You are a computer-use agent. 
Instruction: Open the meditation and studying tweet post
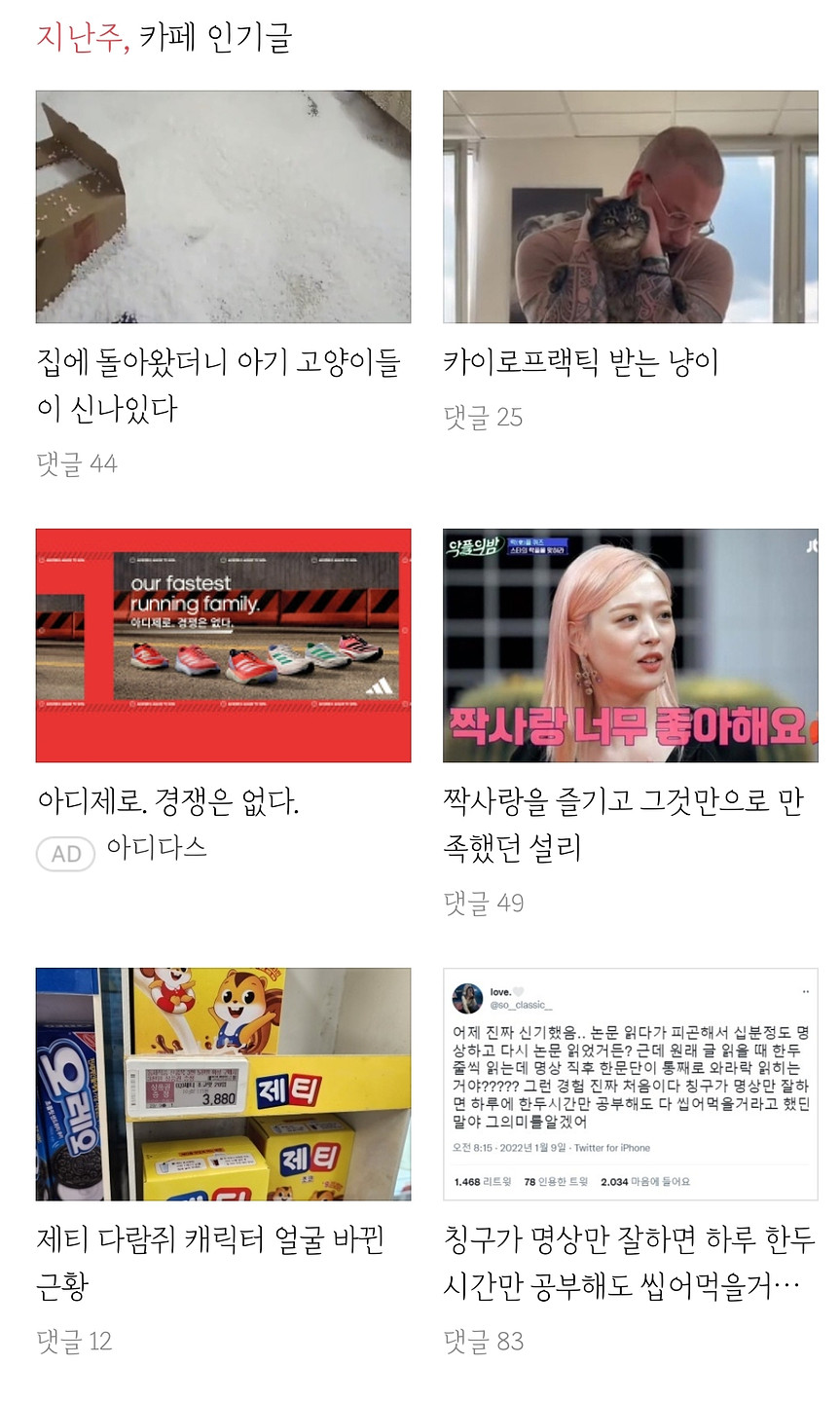629,1262
